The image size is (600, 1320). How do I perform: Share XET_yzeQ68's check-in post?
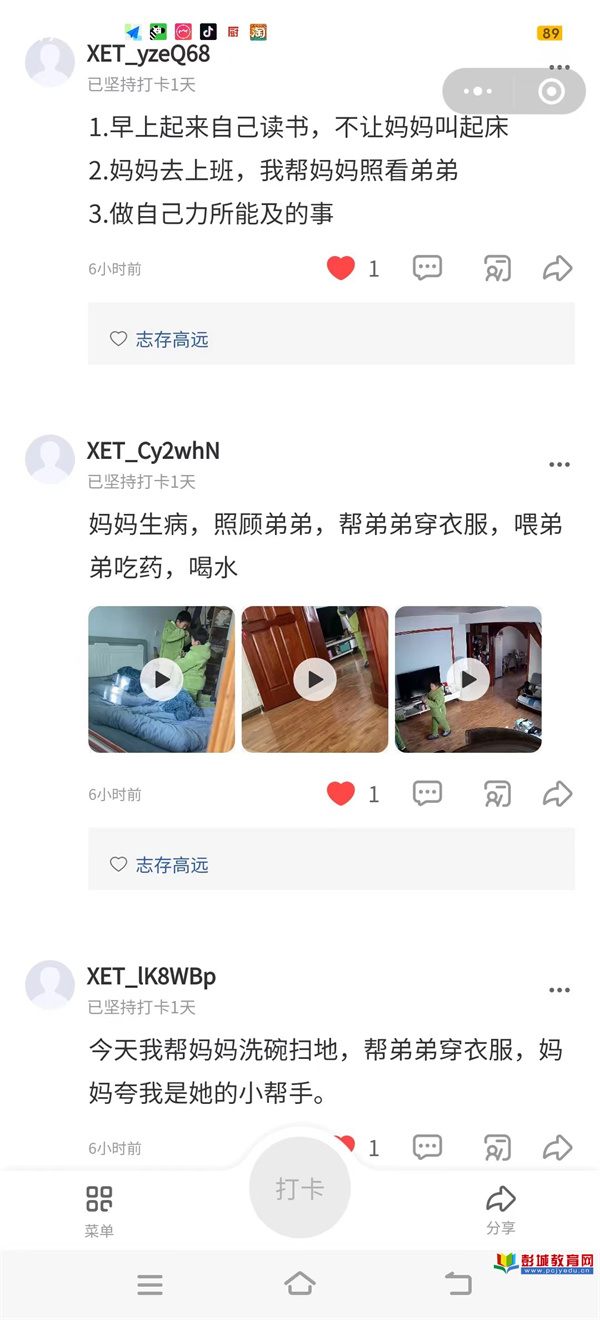click(x=557, y=268)
